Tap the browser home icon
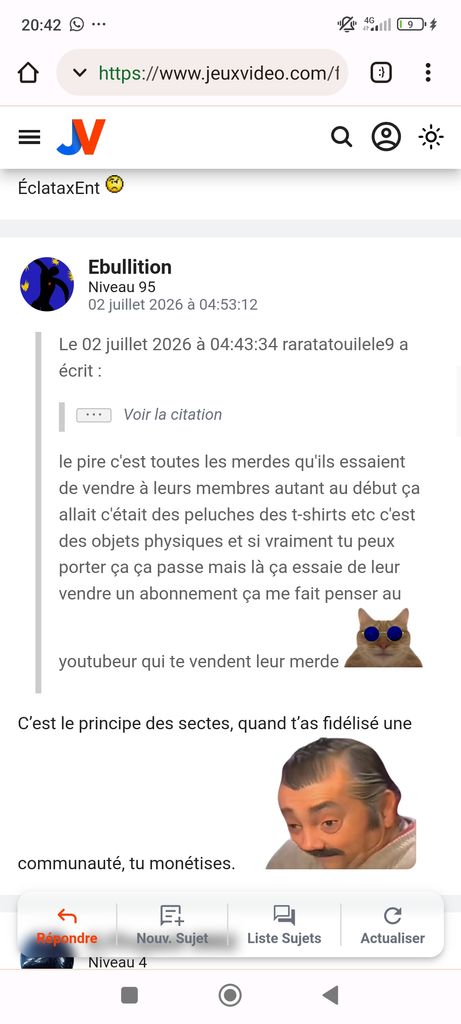This screenshot has height=1024, width=461. pyautogui.click(x=28, y=72)
